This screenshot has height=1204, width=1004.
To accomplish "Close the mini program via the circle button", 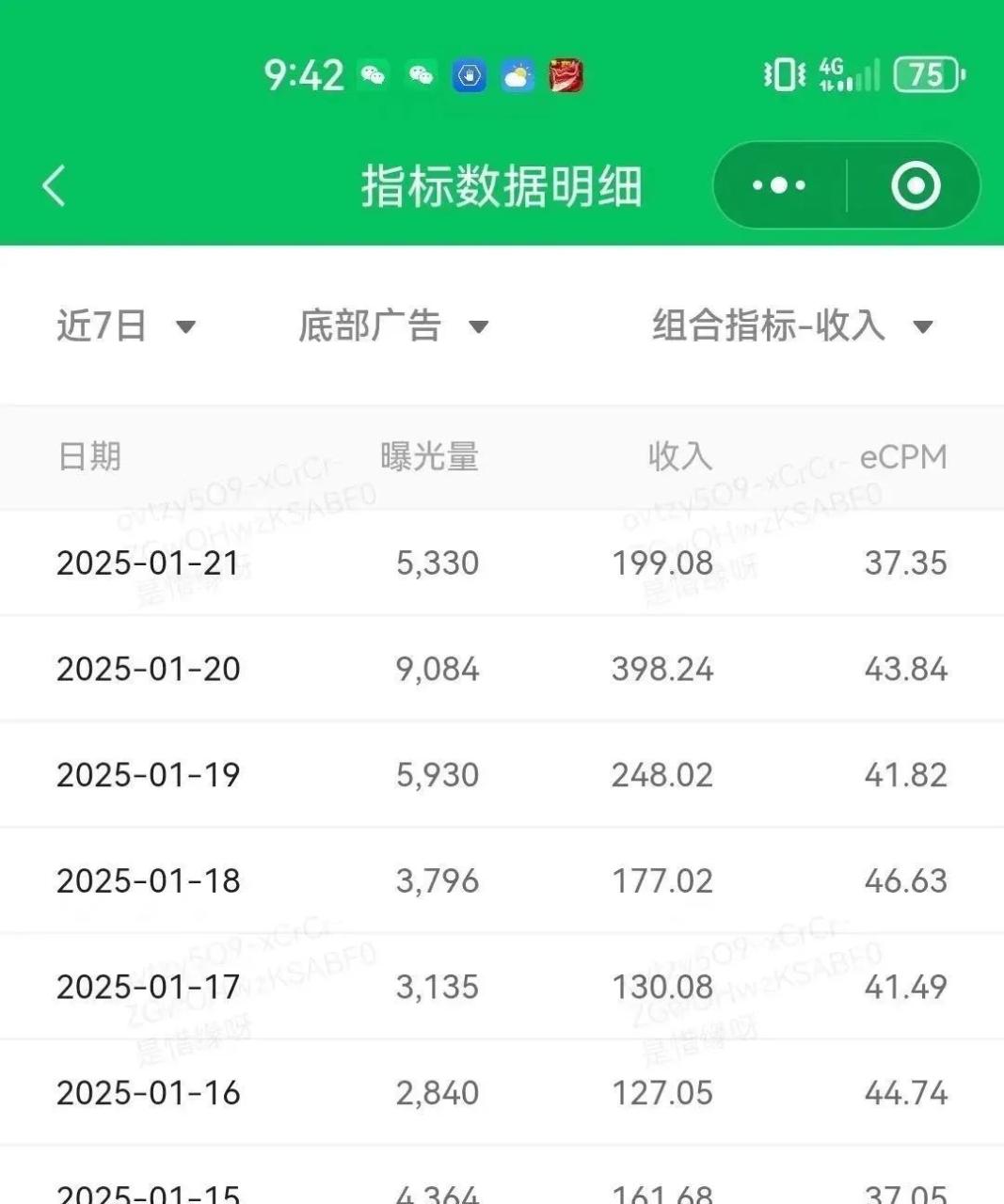I will 915,185.
